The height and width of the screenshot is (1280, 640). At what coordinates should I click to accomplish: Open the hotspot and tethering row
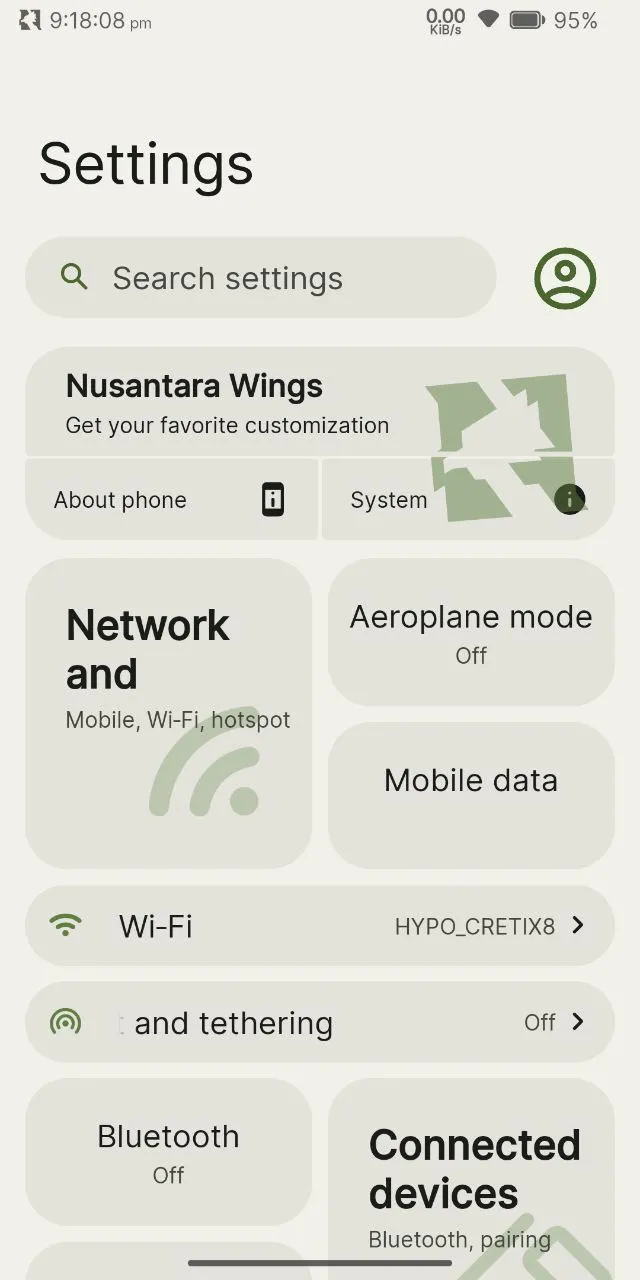point(320,1022)
